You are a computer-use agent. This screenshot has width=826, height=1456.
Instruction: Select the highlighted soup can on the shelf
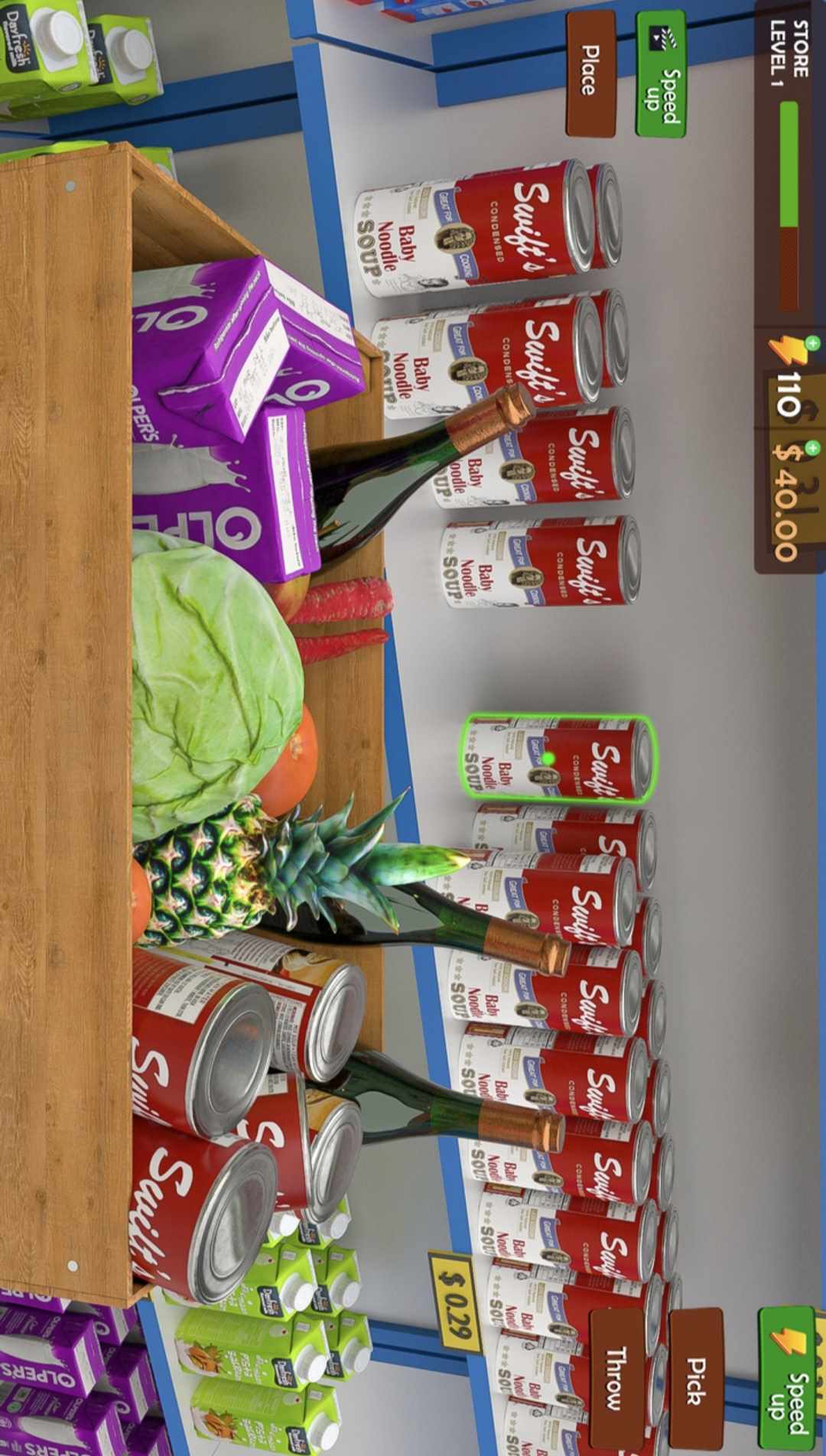coord(558,759)
